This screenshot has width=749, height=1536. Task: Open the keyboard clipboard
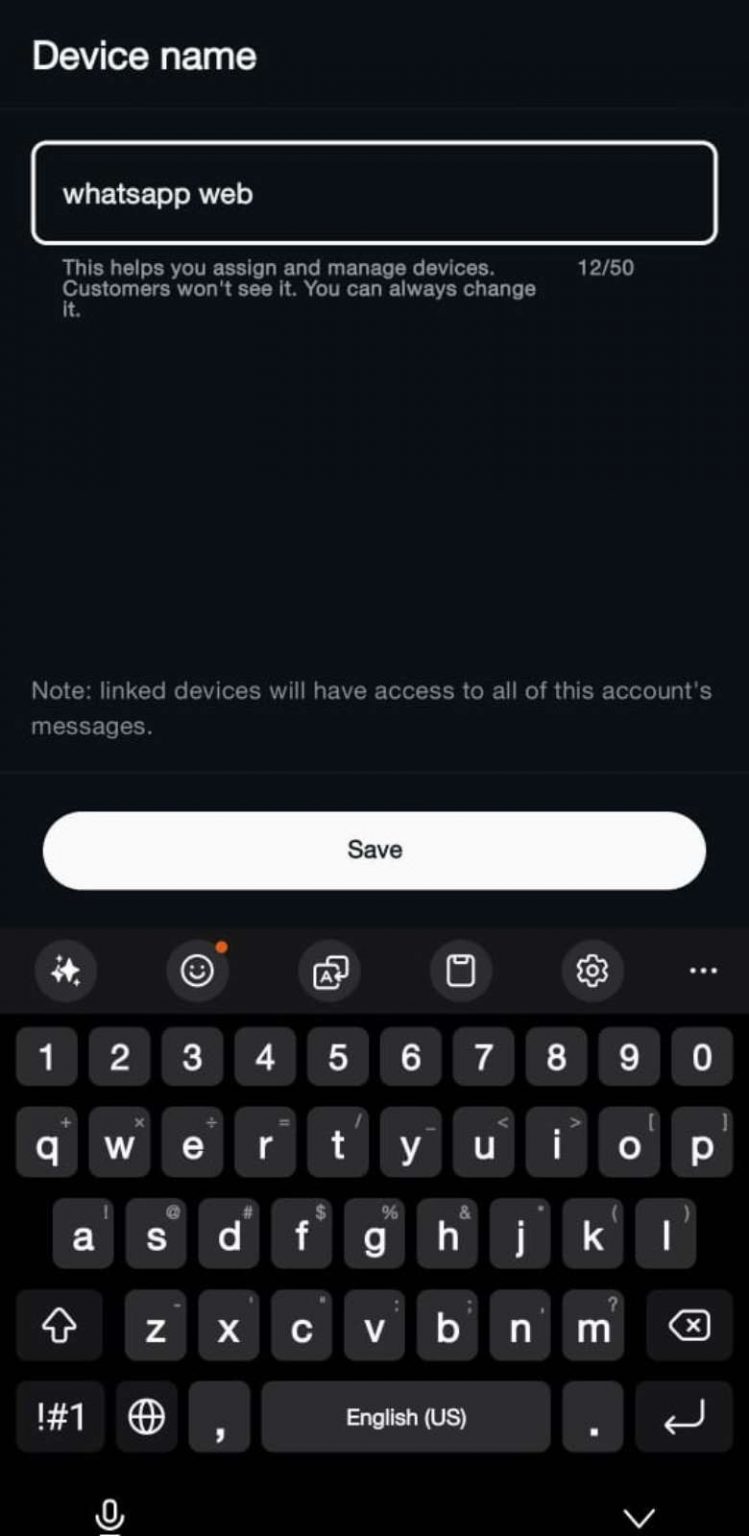(x=460, y=970)
